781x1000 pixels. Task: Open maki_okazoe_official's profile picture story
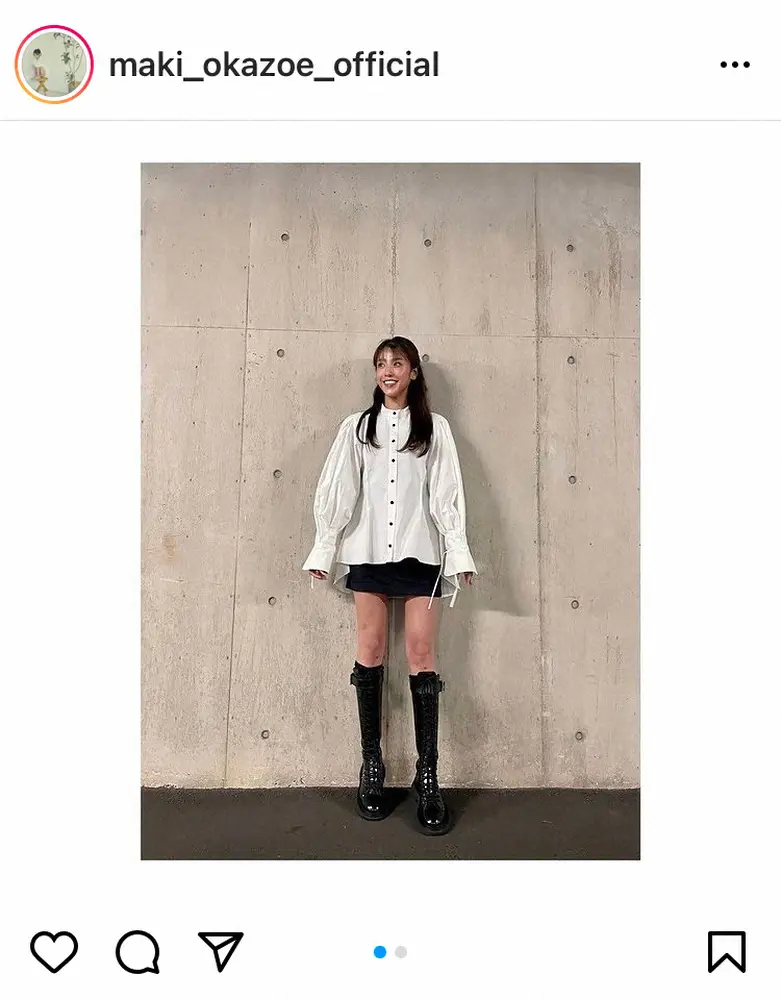click(x=54, y=65)
